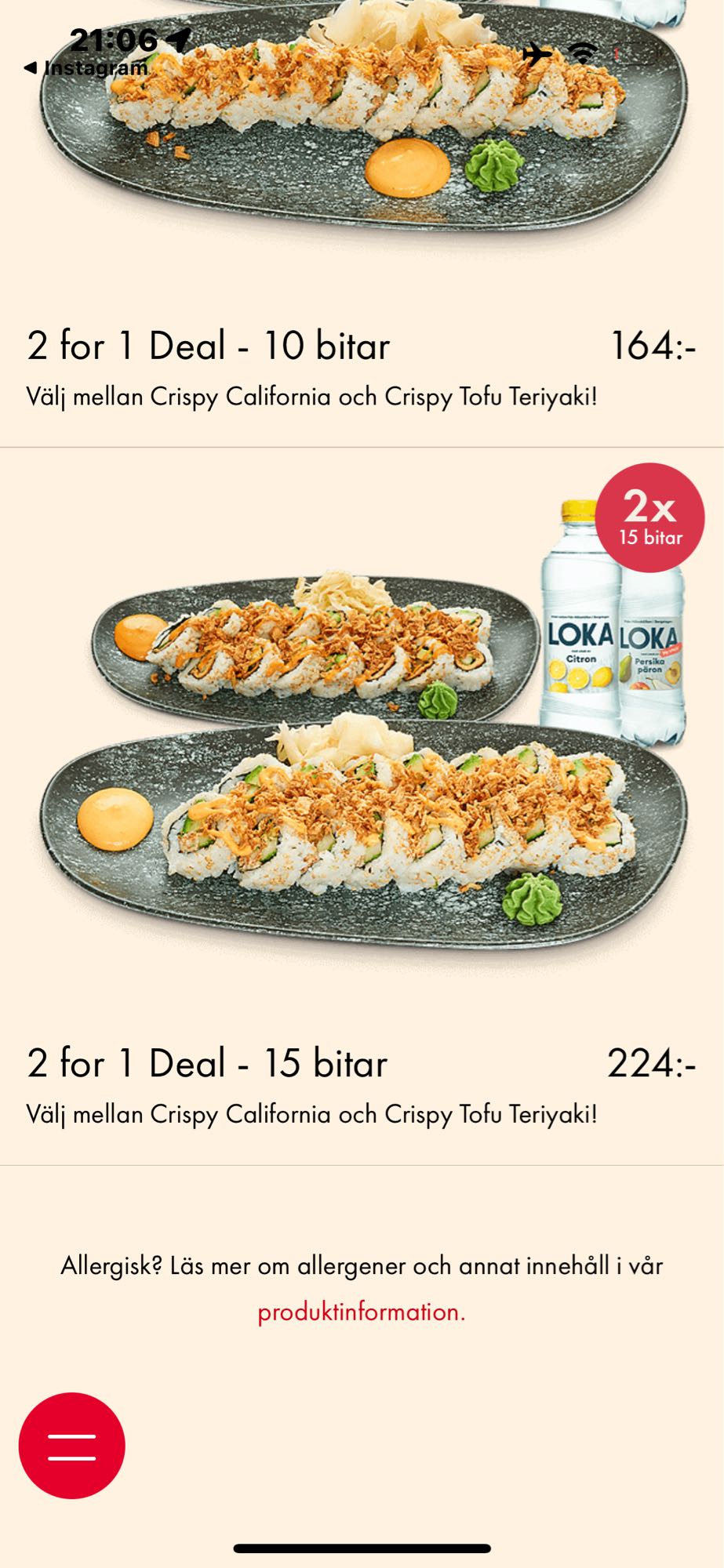Tap the 164:- price label

click(x=653, y=345)
